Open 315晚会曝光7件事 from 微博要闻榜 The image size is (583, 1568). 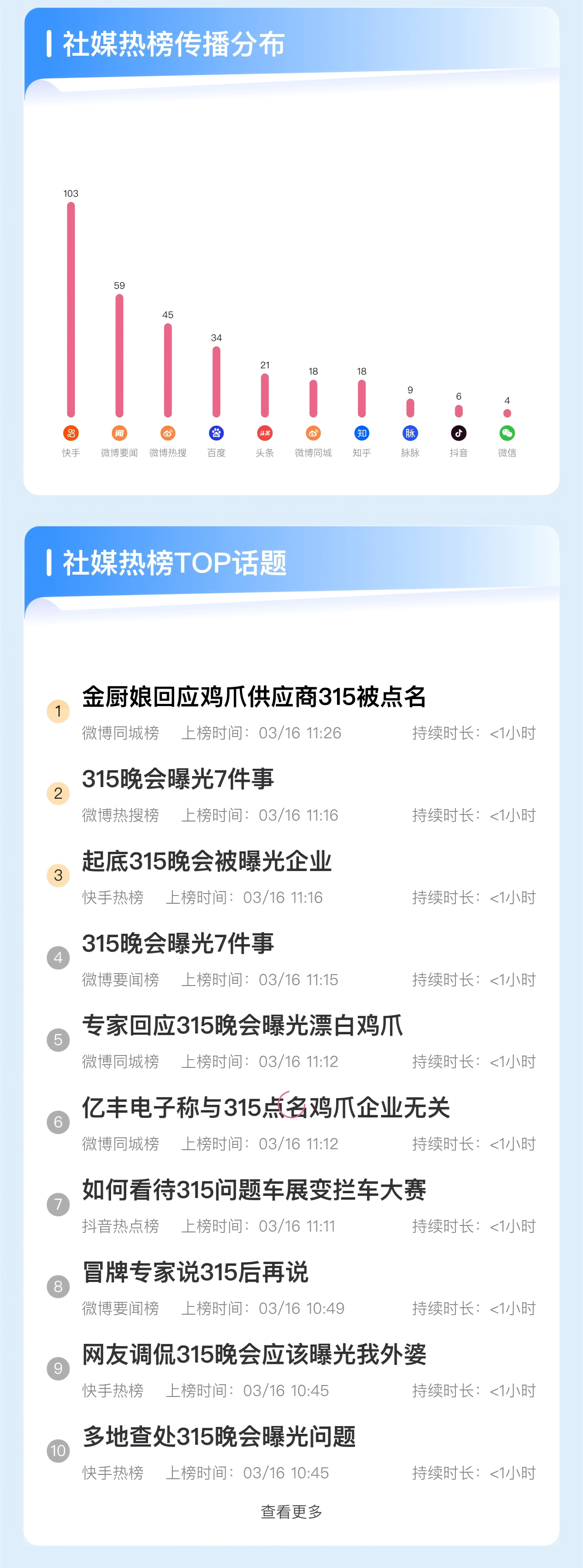(178, 943)
